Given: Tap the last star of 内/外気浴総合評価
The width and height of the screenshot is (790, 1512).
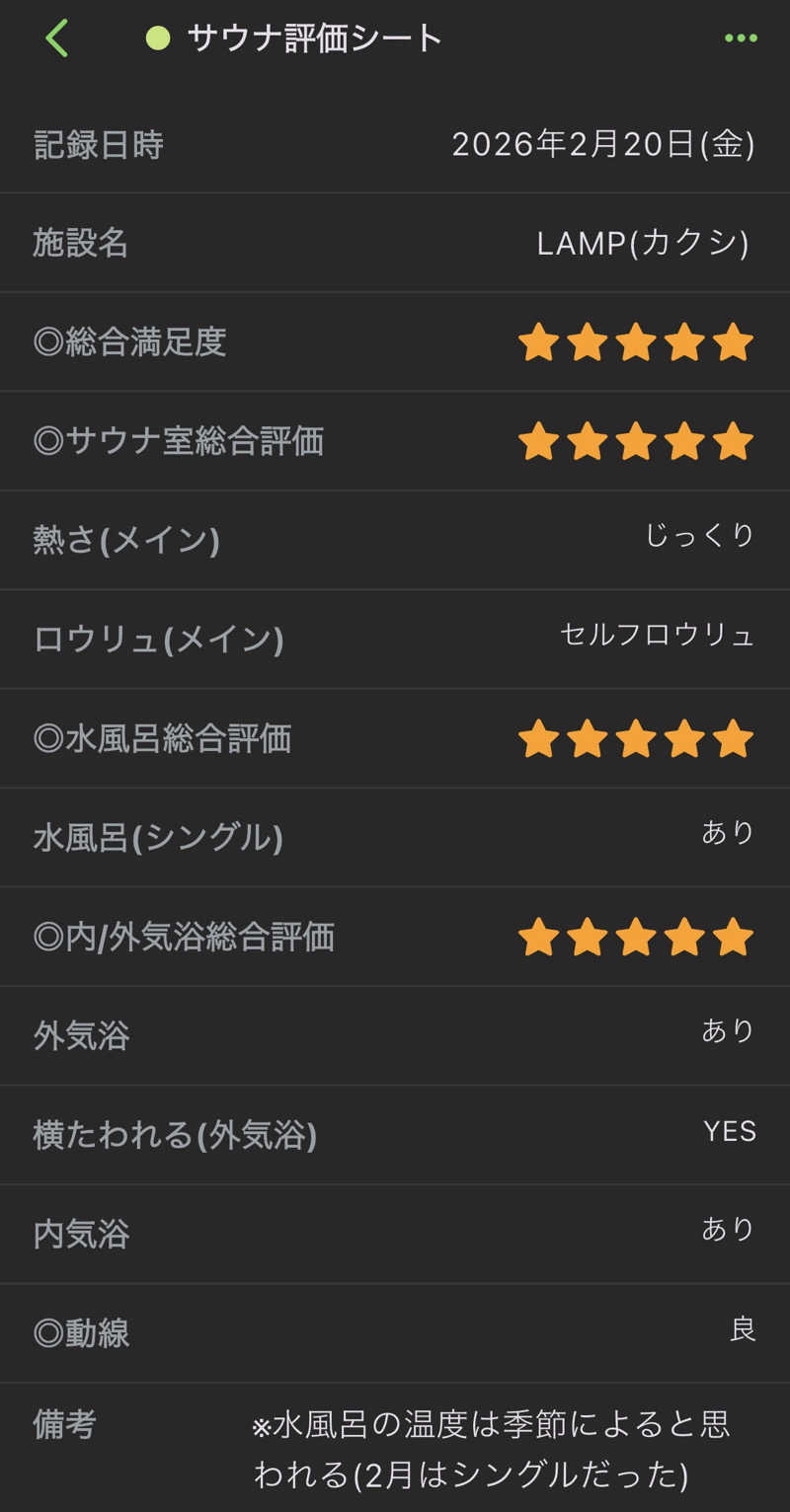Looking at the screenshot, I should click(736, 937).
